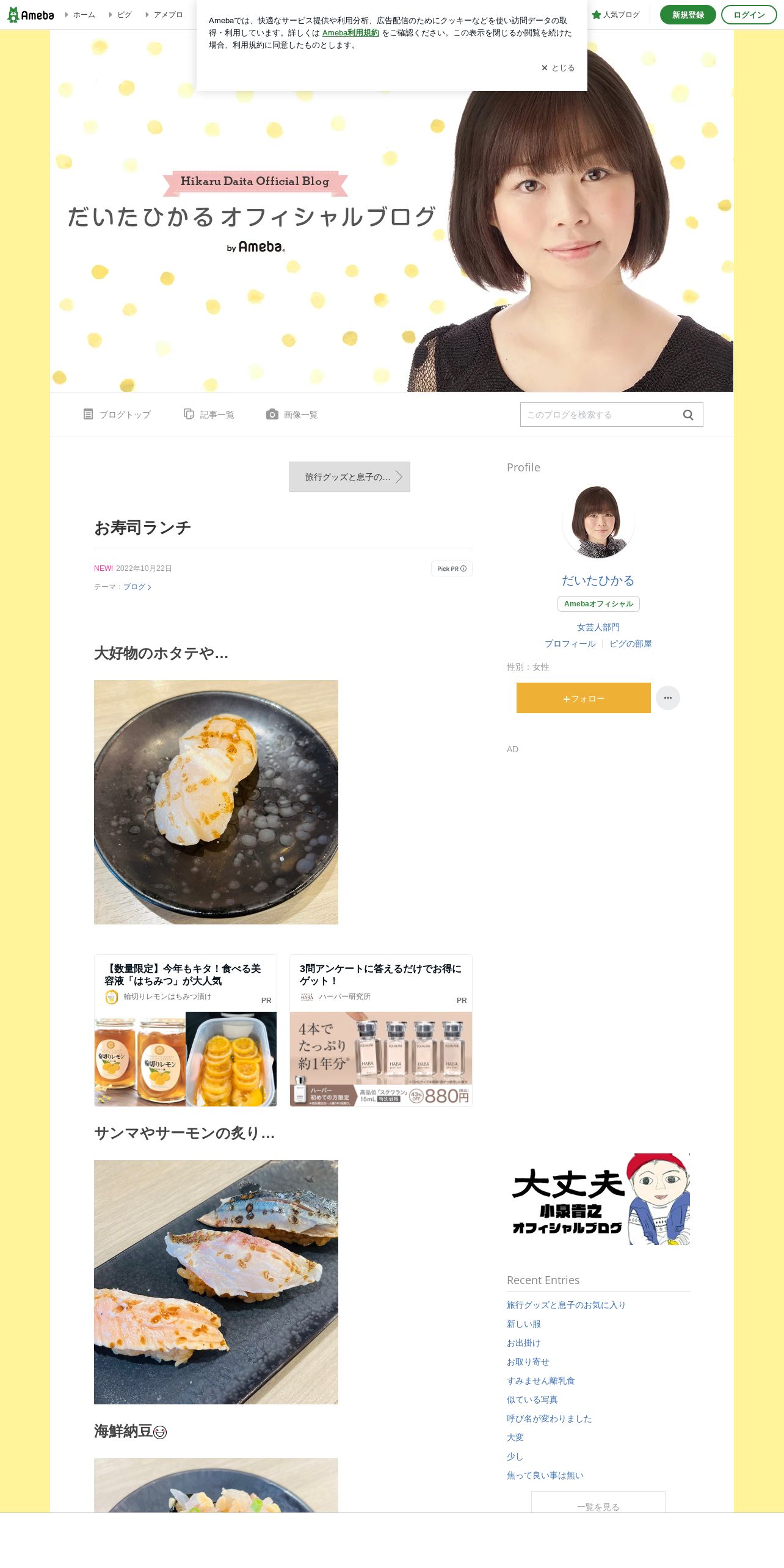Open だいたひかる profile name link
This screenshot has width=784, height=1568.
click(x=598, y=581)
